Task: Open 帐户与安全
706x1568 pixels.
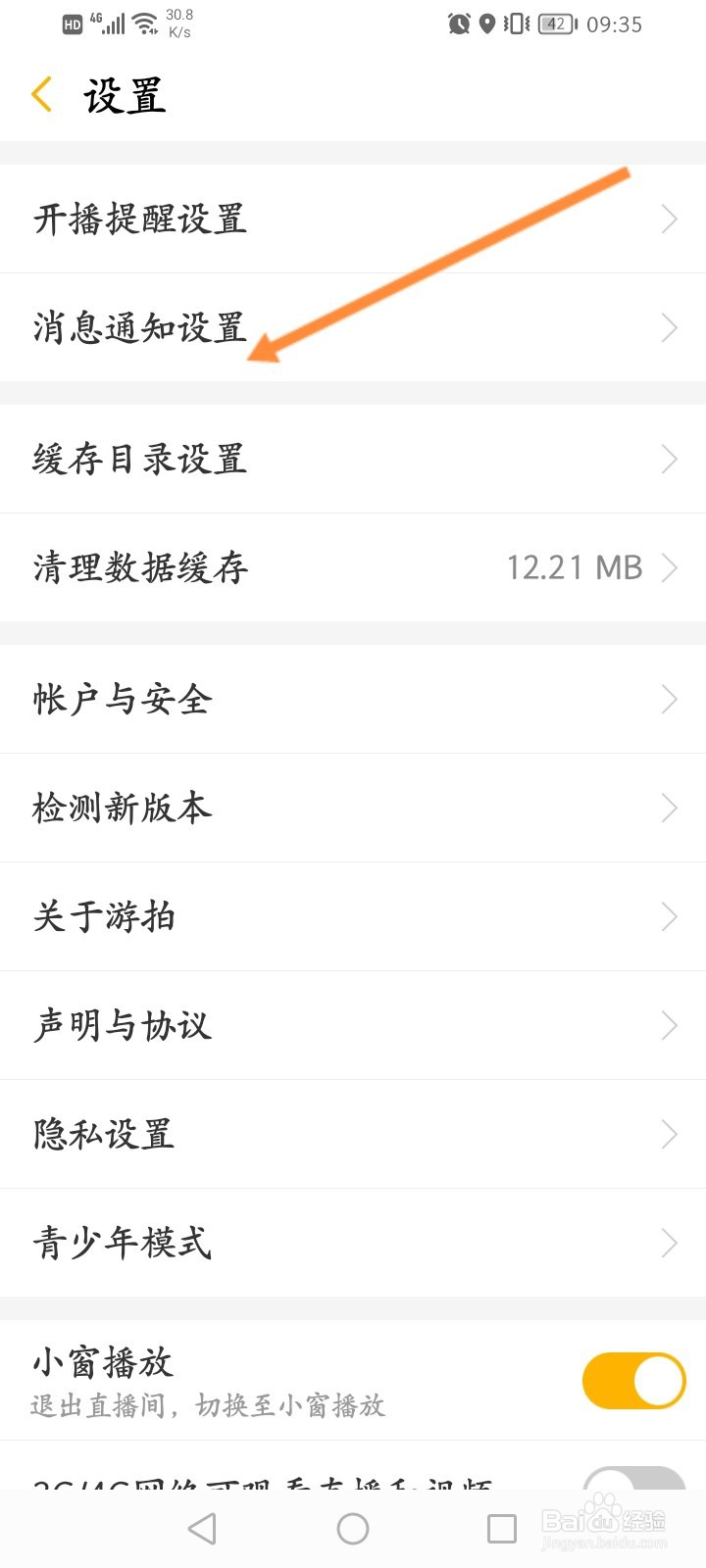Action: click(353, 699)
